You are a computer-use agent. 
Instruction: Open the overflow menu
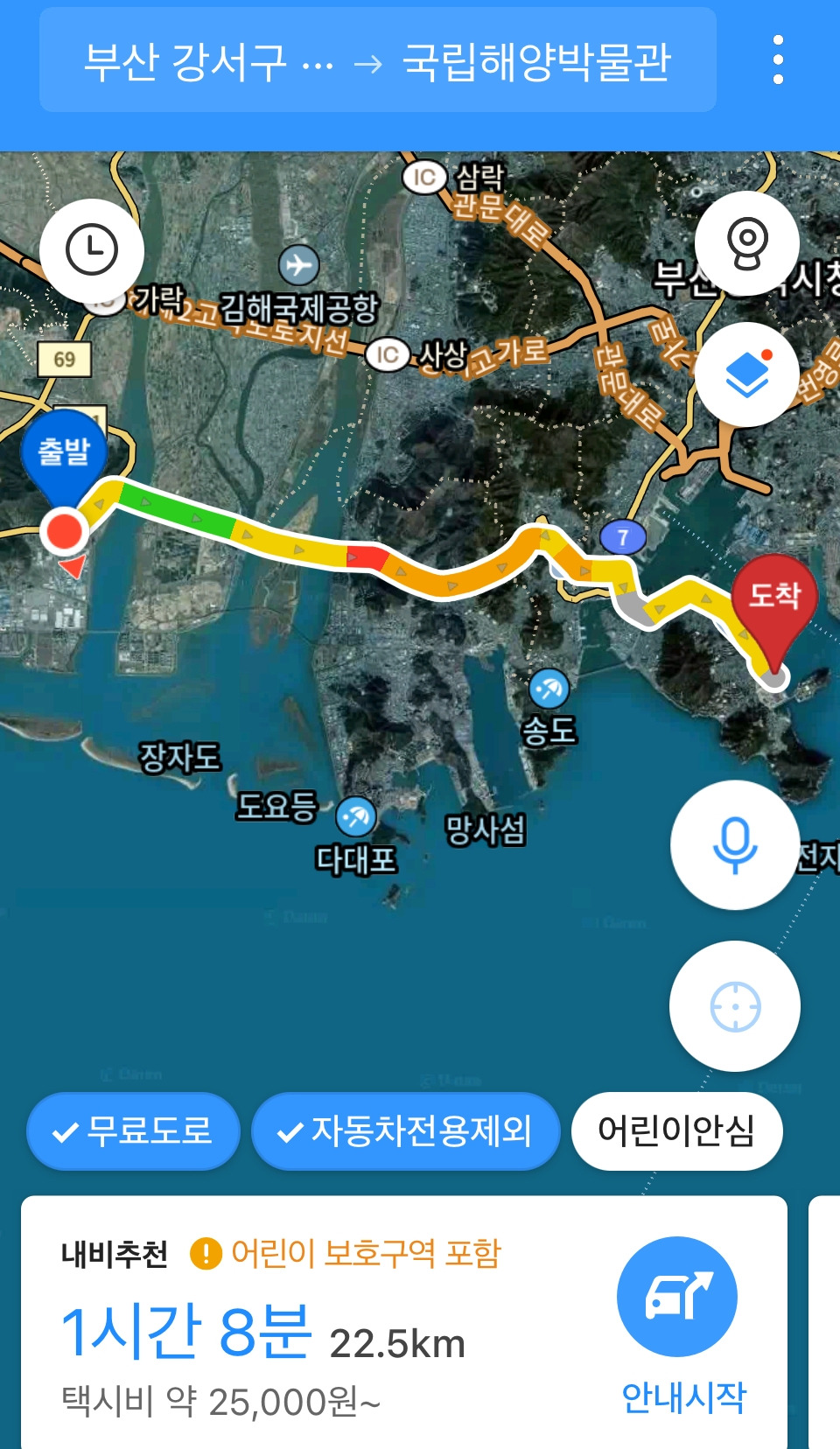(778, 60)
